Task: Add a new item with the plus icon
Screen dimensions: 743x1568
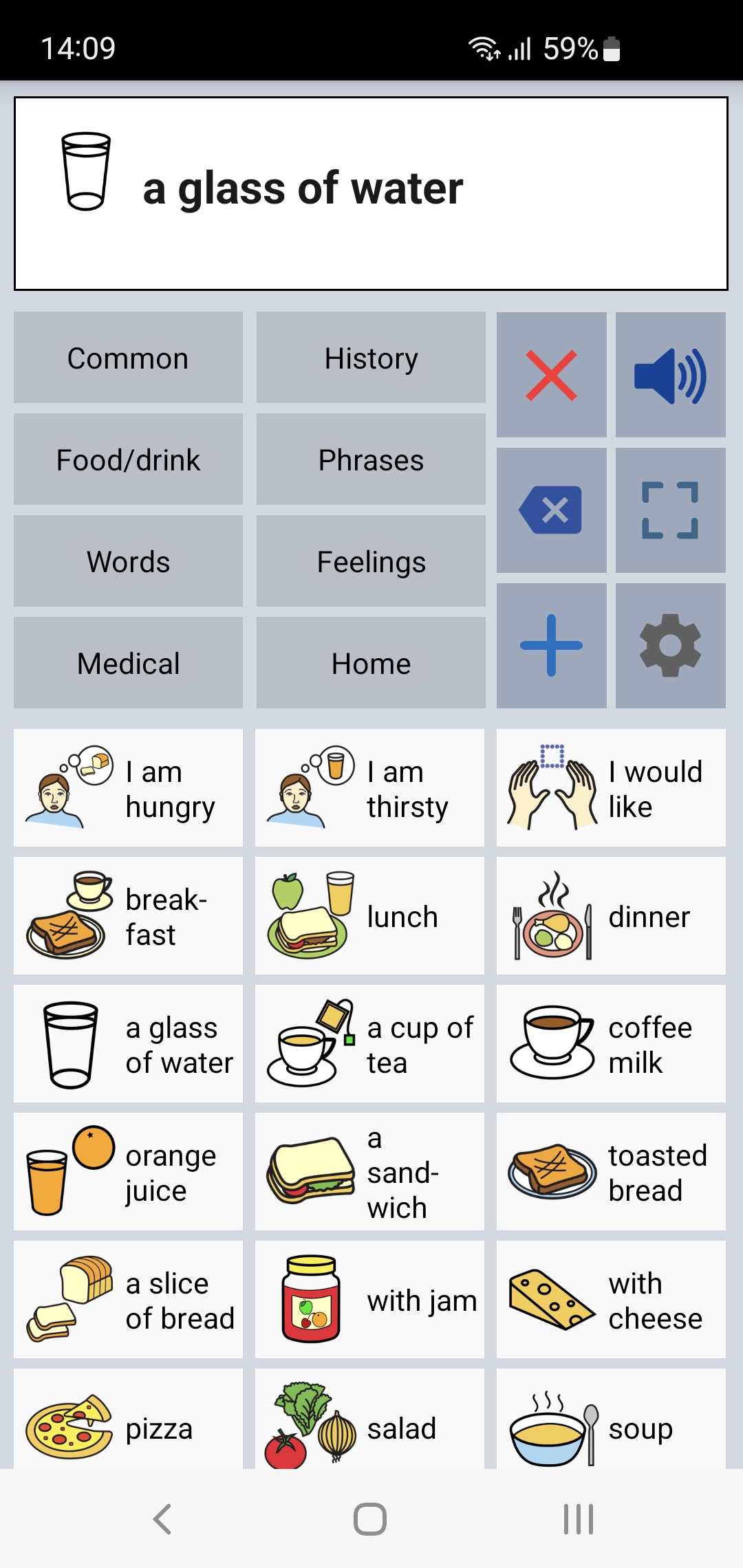Action: point(552,646)
